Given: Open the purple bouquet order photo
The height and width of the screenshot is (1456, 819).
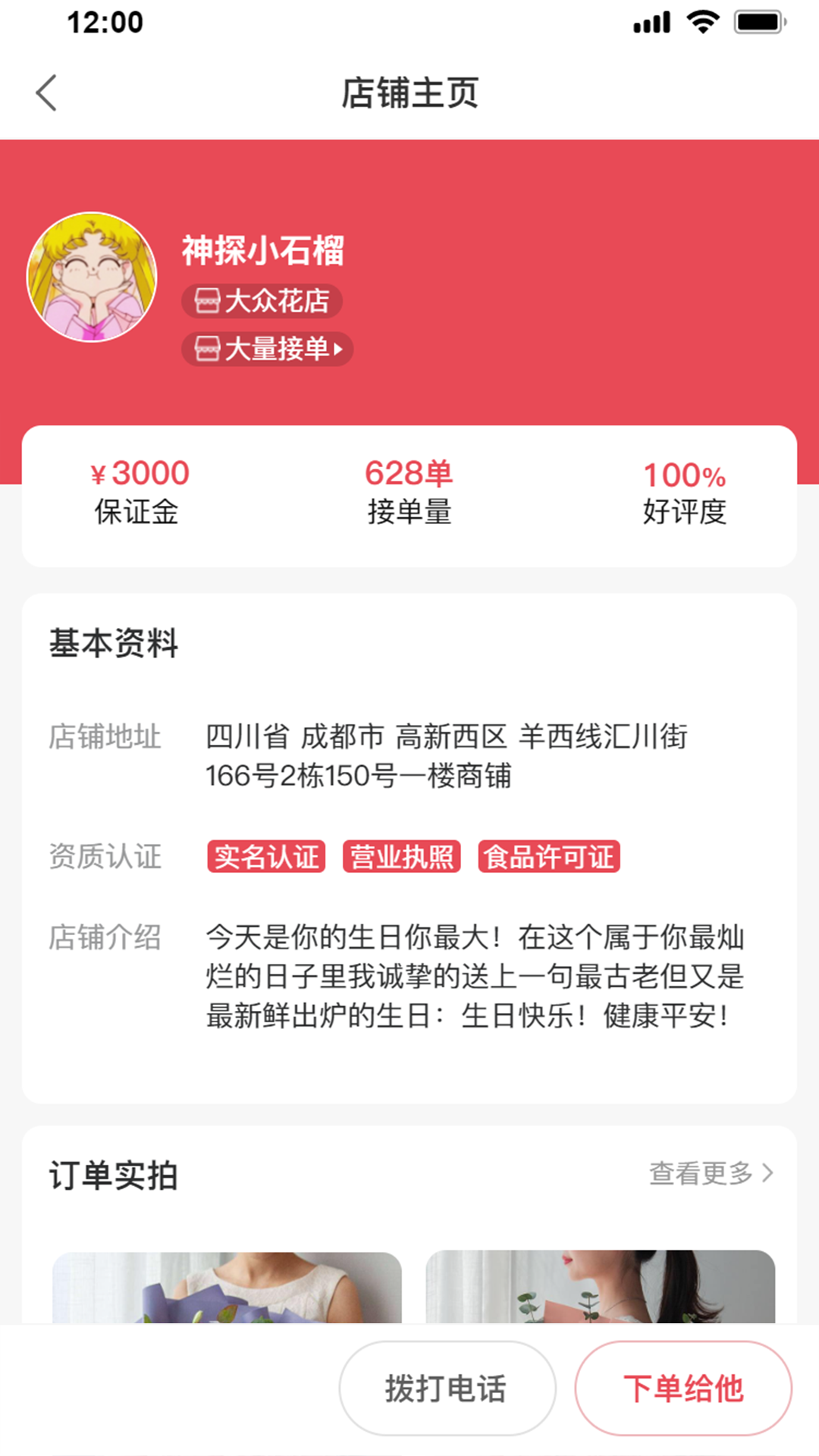Looking at the screenshot, I should click(x=226, y=1288).
